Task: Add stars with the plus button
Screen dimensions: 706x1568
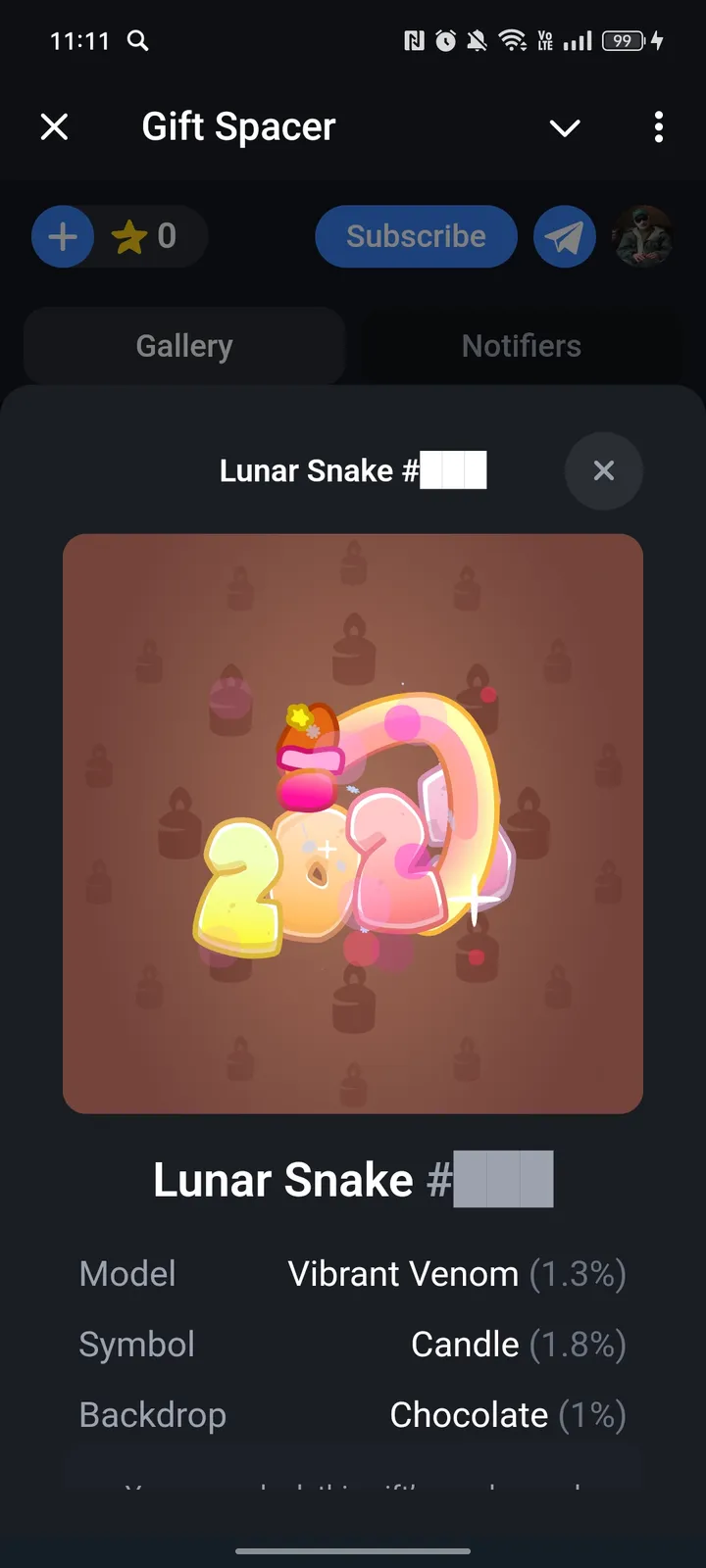Action: (x=63, y=236)
